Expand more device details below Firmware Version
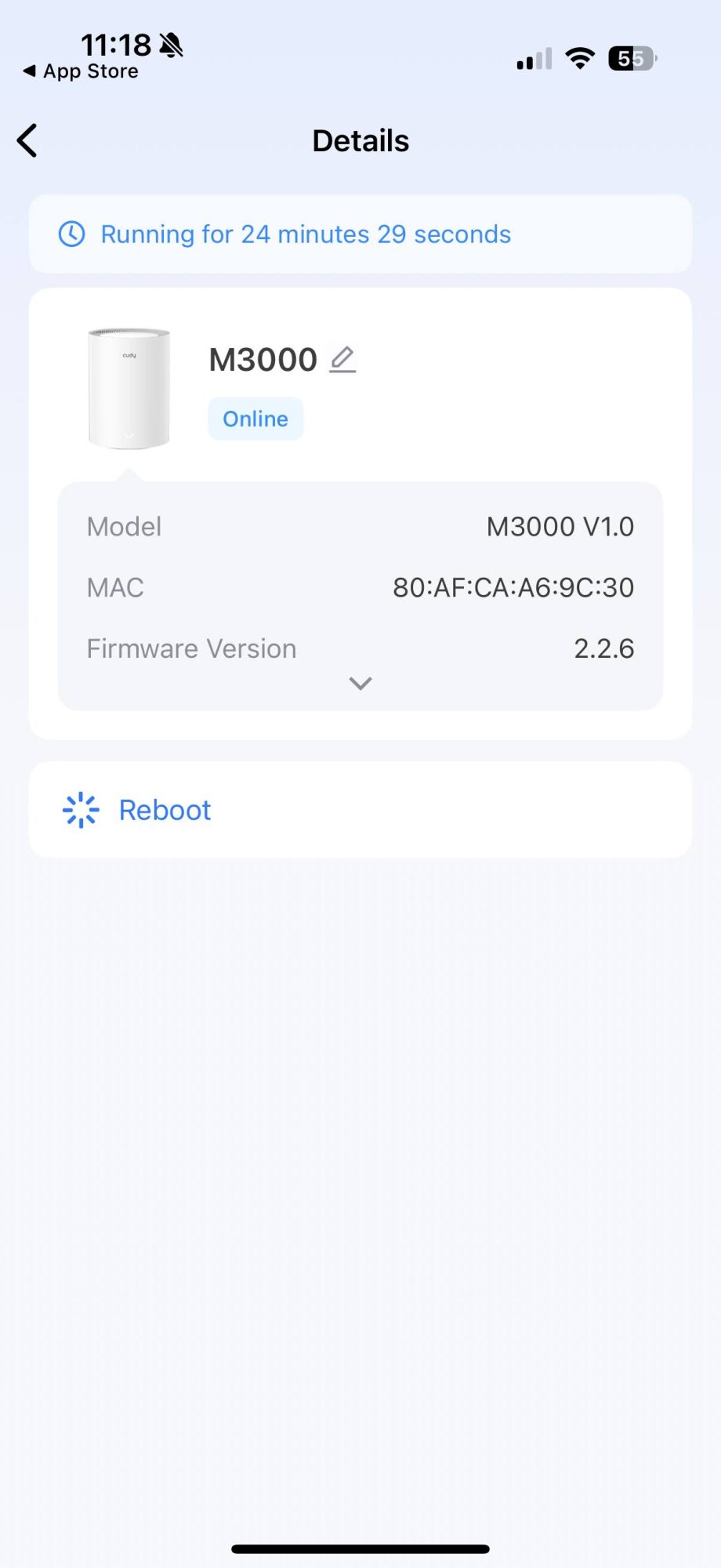The height and width of the screenshot is (1568, 721). coord(360,683)
